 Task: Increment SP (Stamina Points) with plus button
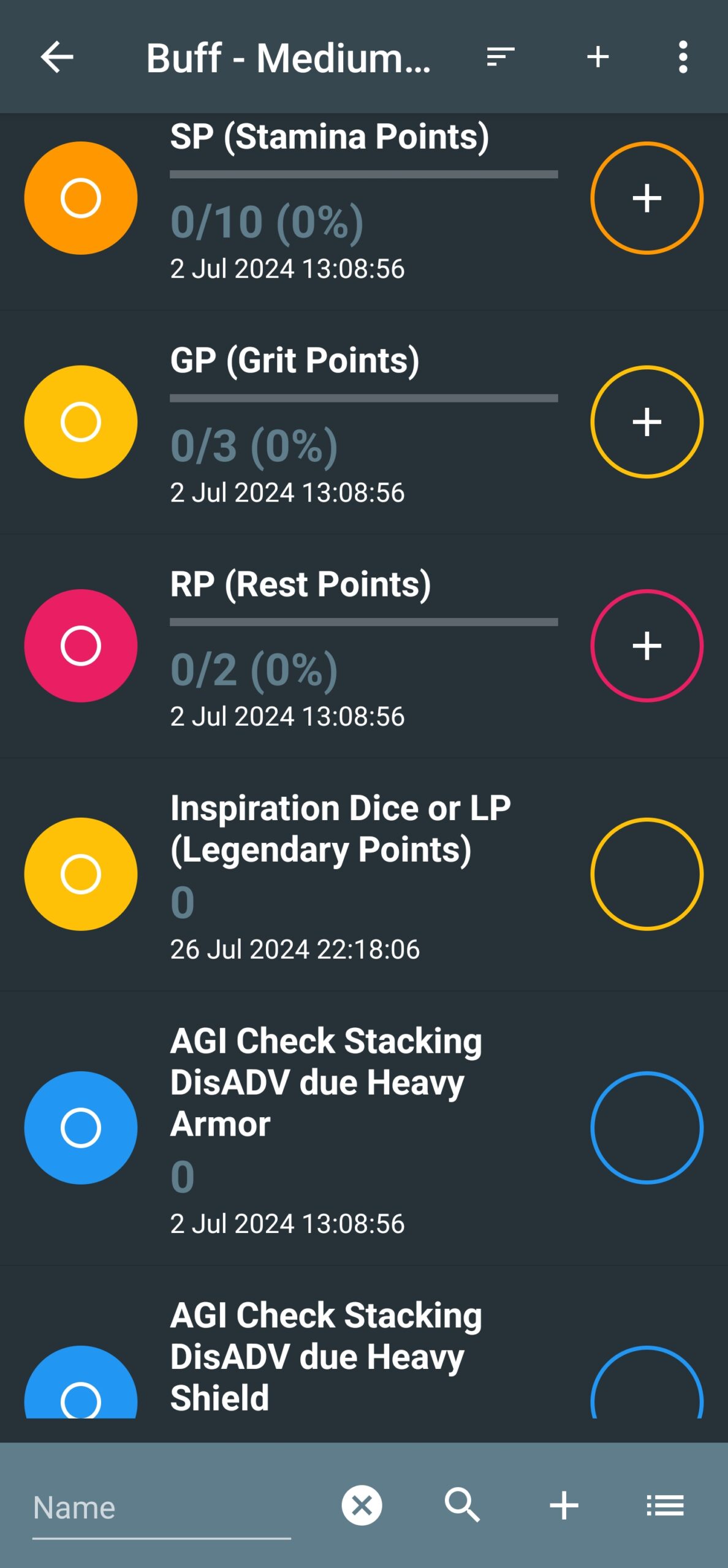(646, 198)
